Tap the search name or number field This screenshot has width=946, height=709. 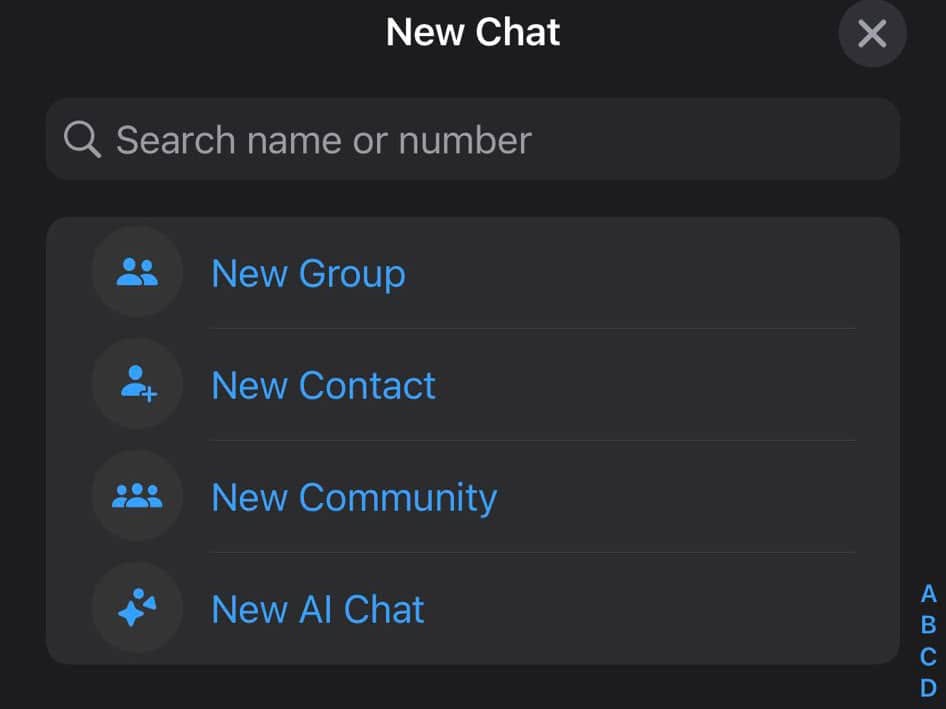tap(473, 139)
